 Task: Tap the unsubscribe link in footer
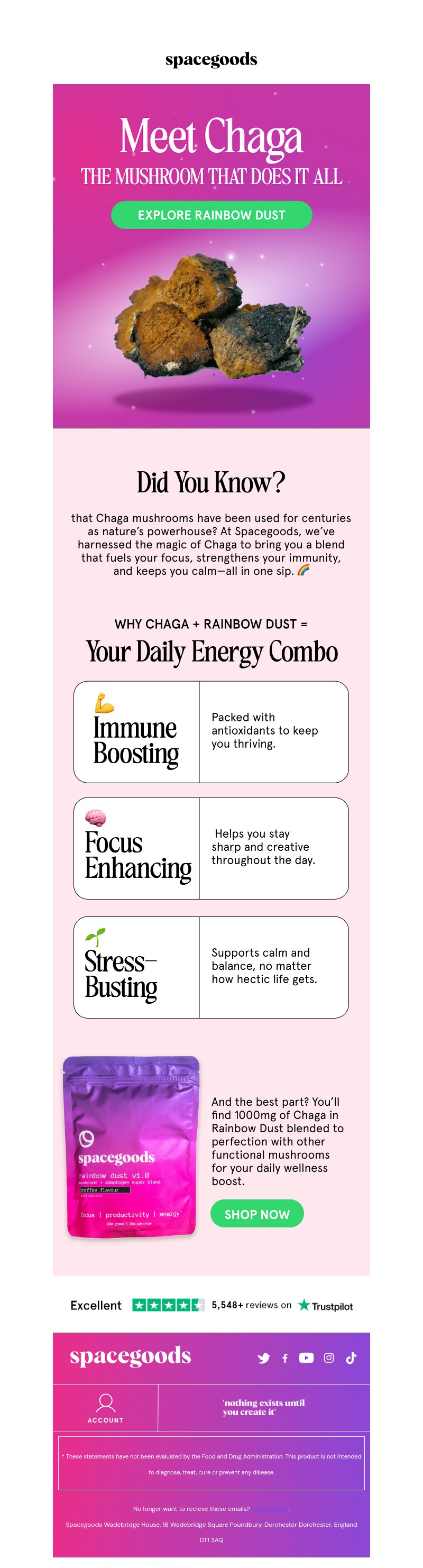270,1509
